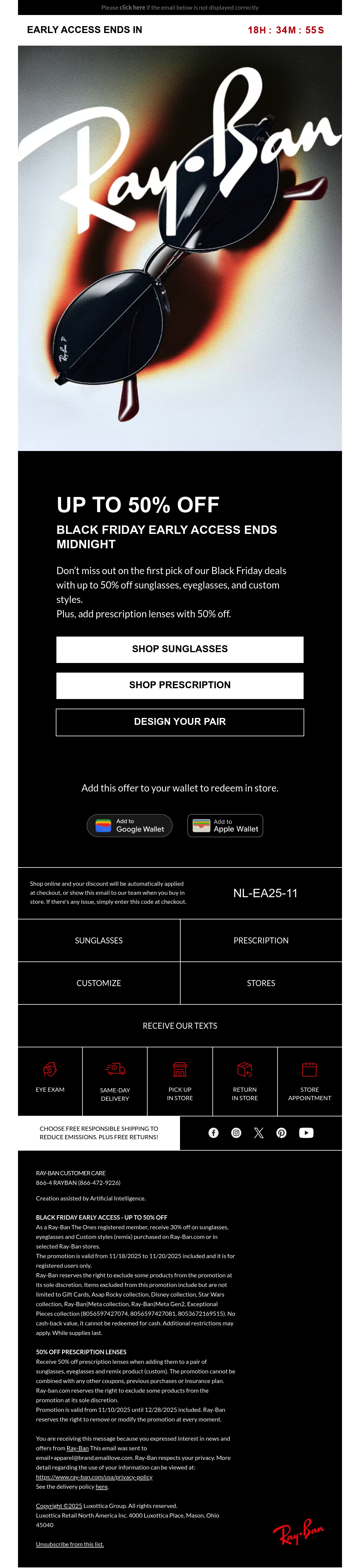Book a Store Appointment
This screenshot has width=360, height=1568.
(310, 1081)
